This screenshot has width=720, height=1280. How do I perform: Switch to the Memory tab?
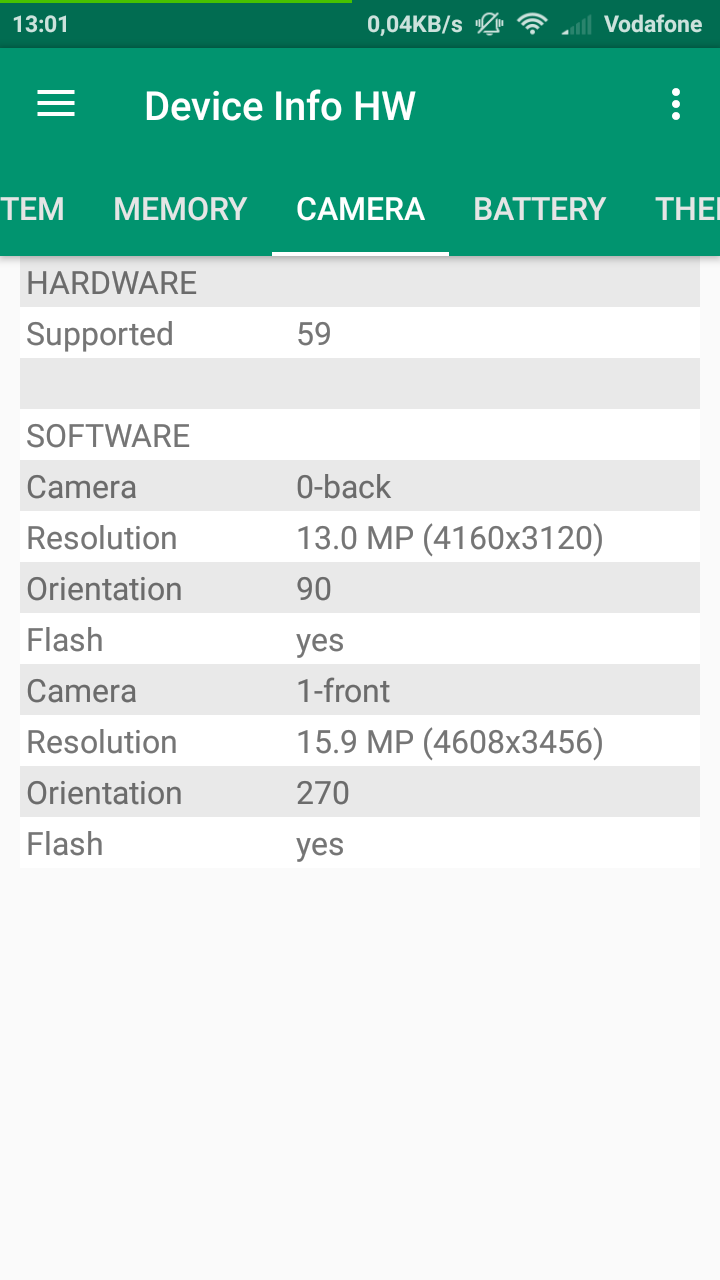point(180,209)
